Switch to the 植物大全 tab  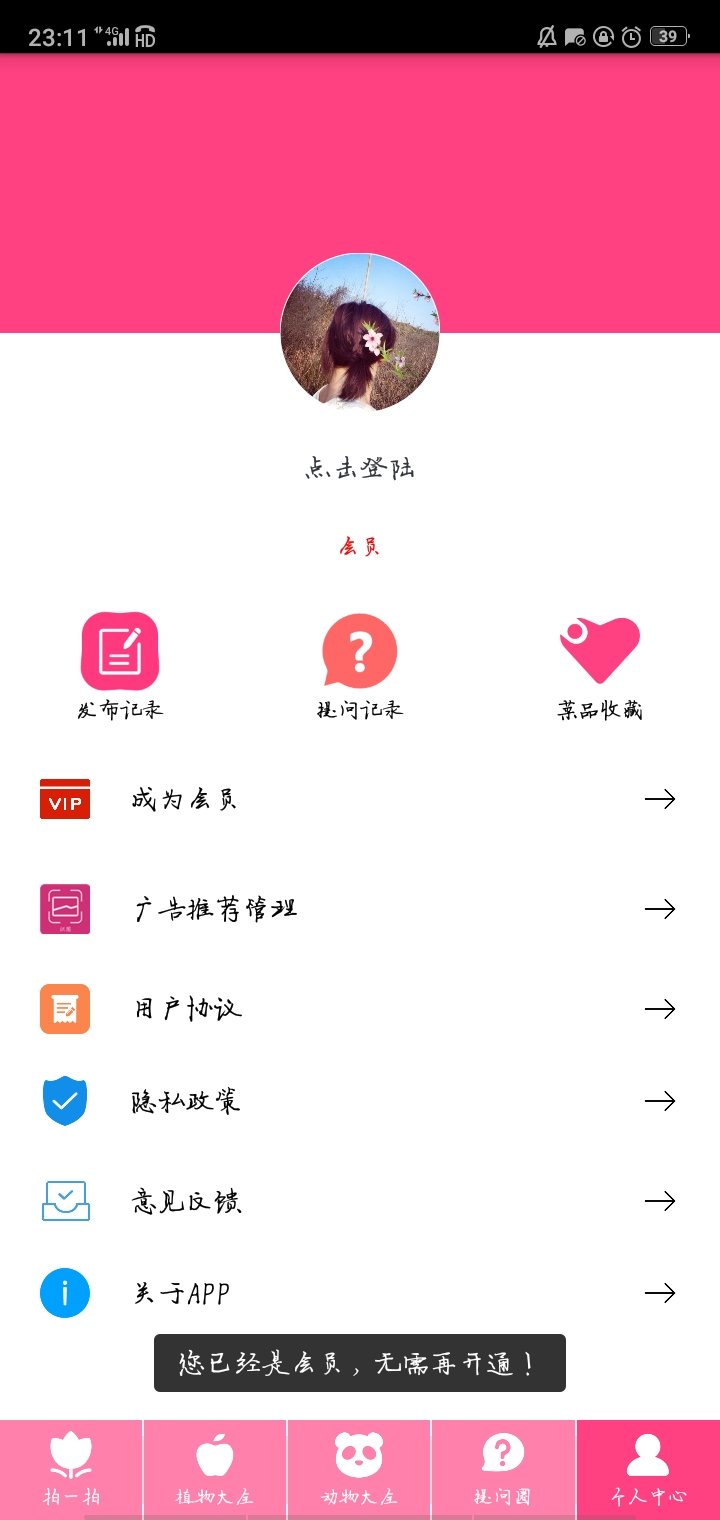215,1469
